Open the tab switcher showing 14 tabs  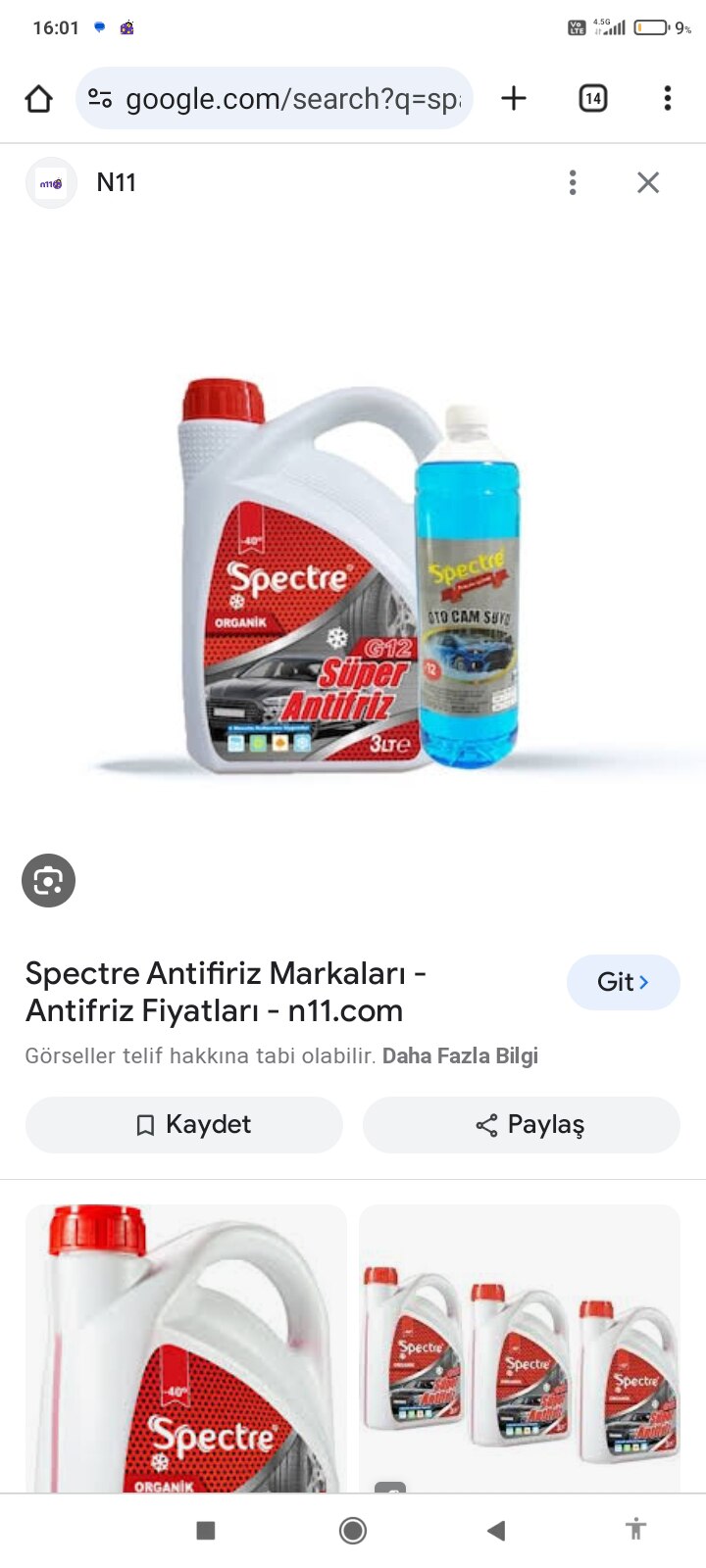(x=592, y=98)
